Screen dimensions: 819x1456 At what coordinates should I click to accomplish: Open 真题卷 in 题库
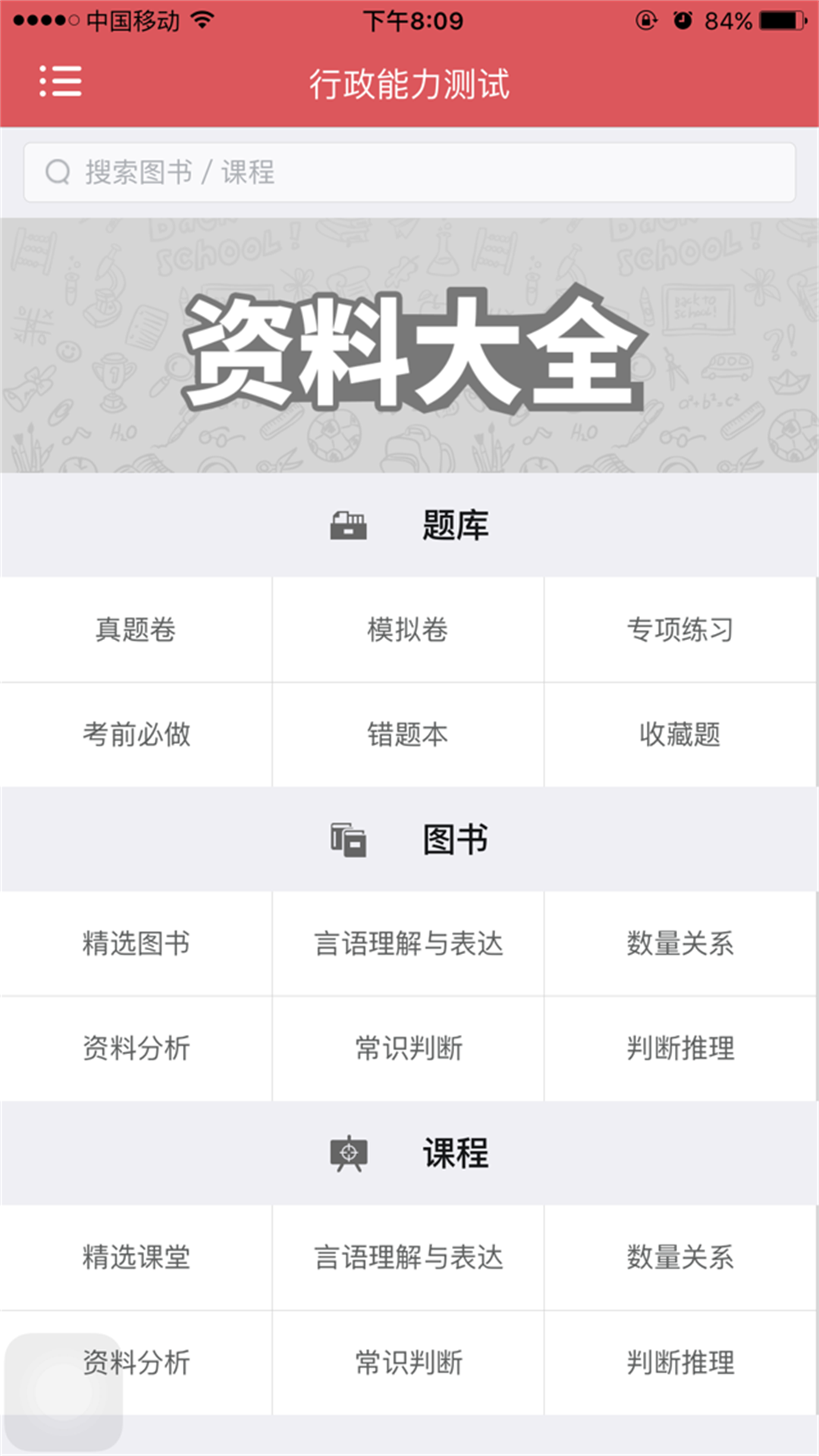point(136,629)
